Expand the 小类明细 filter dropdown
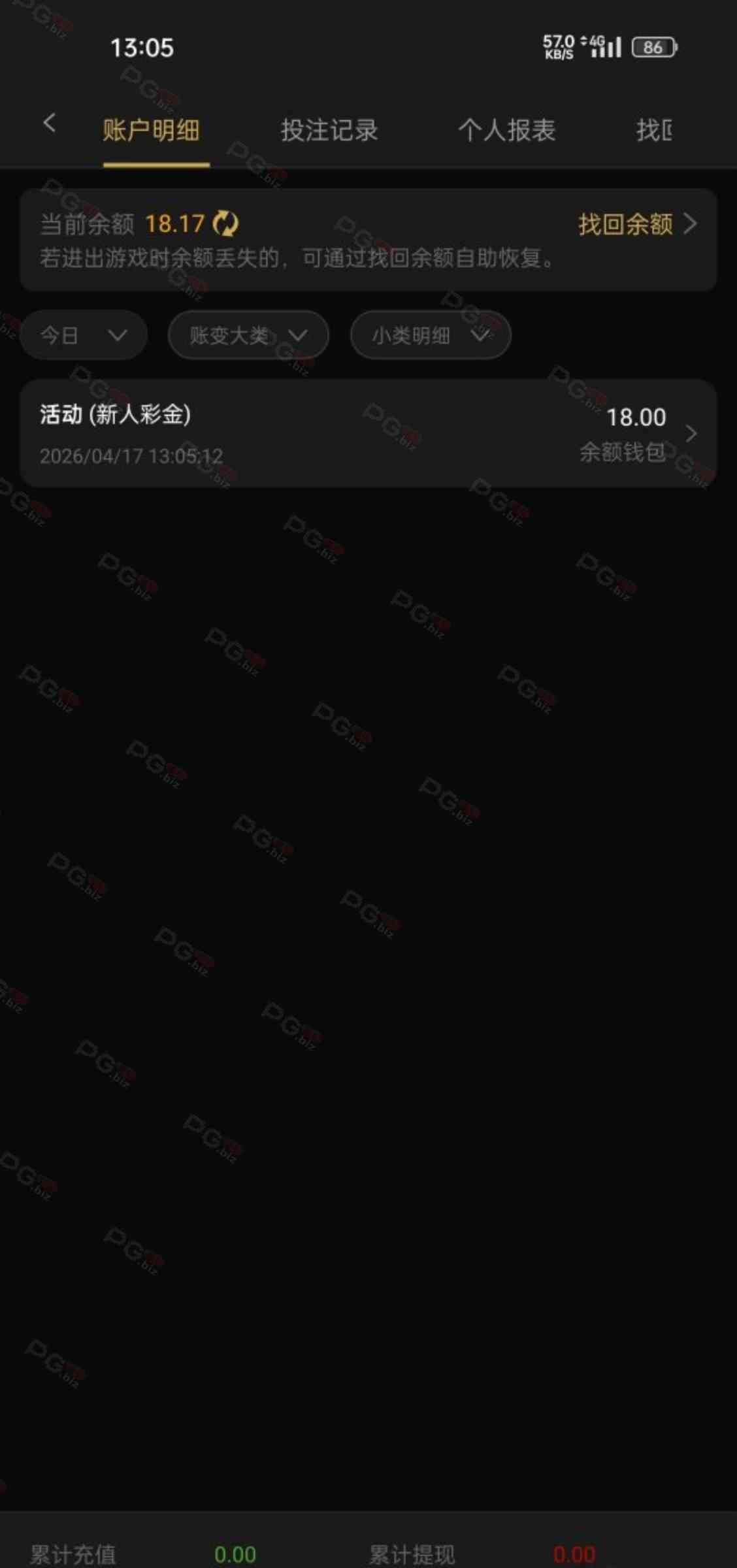 click(x=431, y=336)
